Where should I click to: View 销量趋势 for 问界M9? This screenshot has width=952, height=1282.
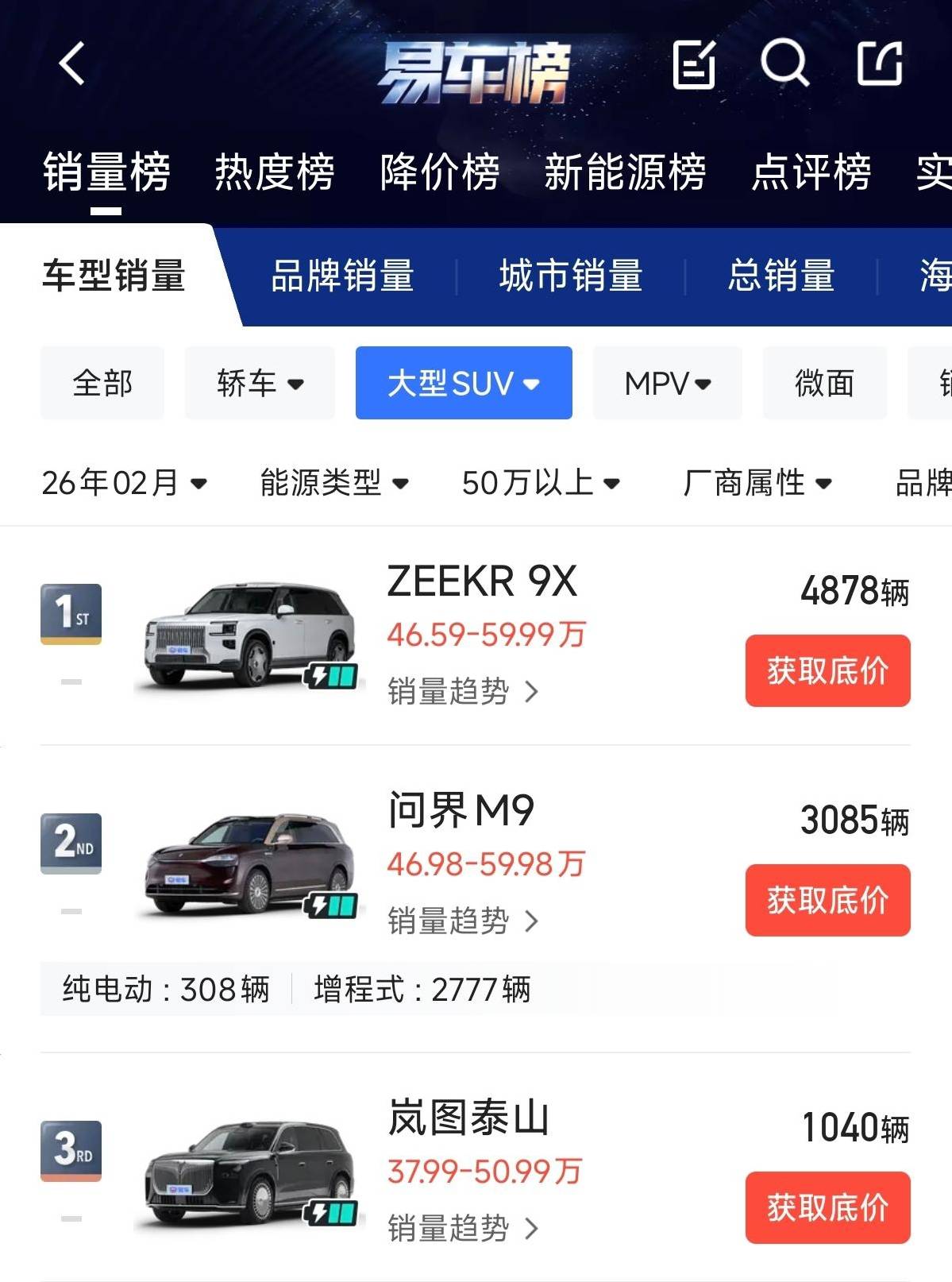pyautogui.click(x=463, y=921)
